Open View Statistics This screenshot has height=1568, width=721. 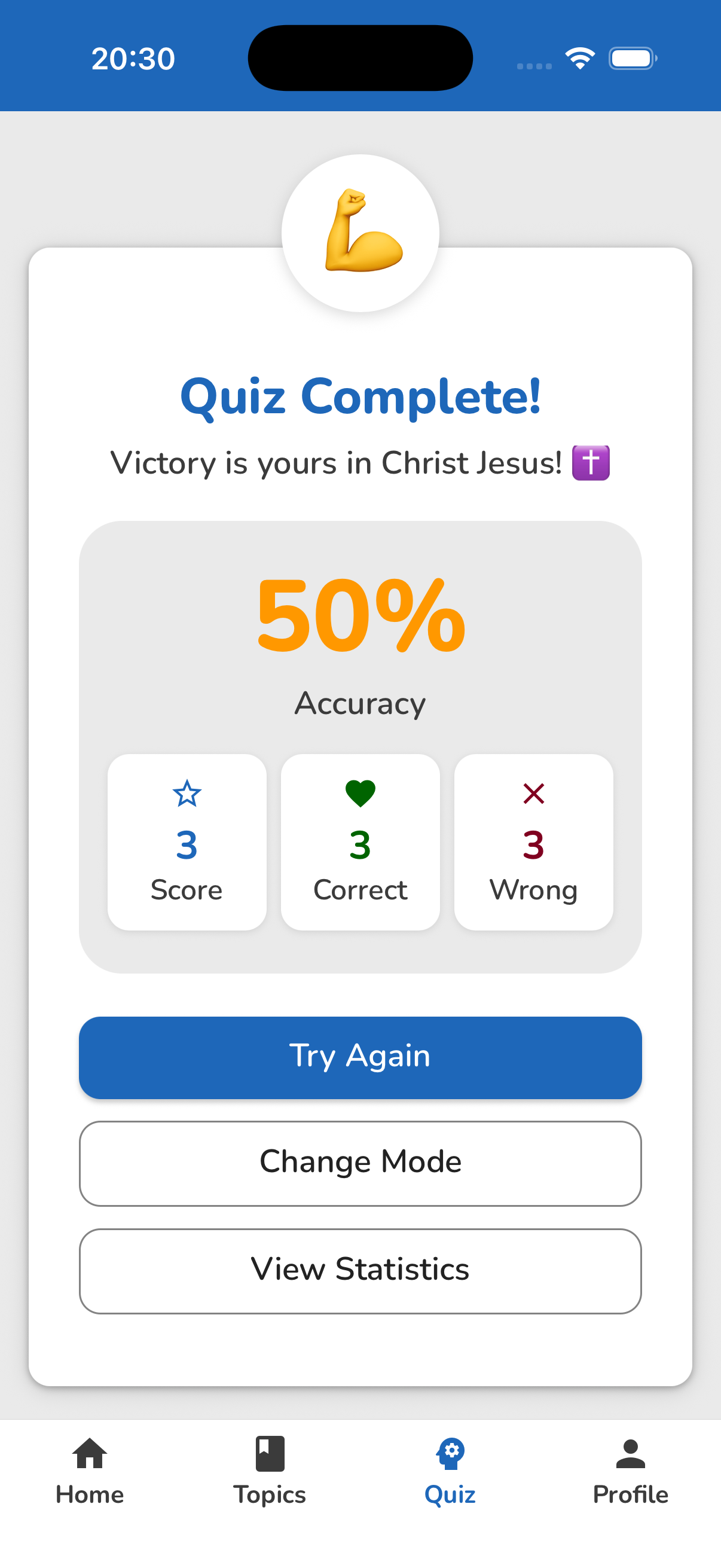pyautogui.click(x=360, y=1270)
